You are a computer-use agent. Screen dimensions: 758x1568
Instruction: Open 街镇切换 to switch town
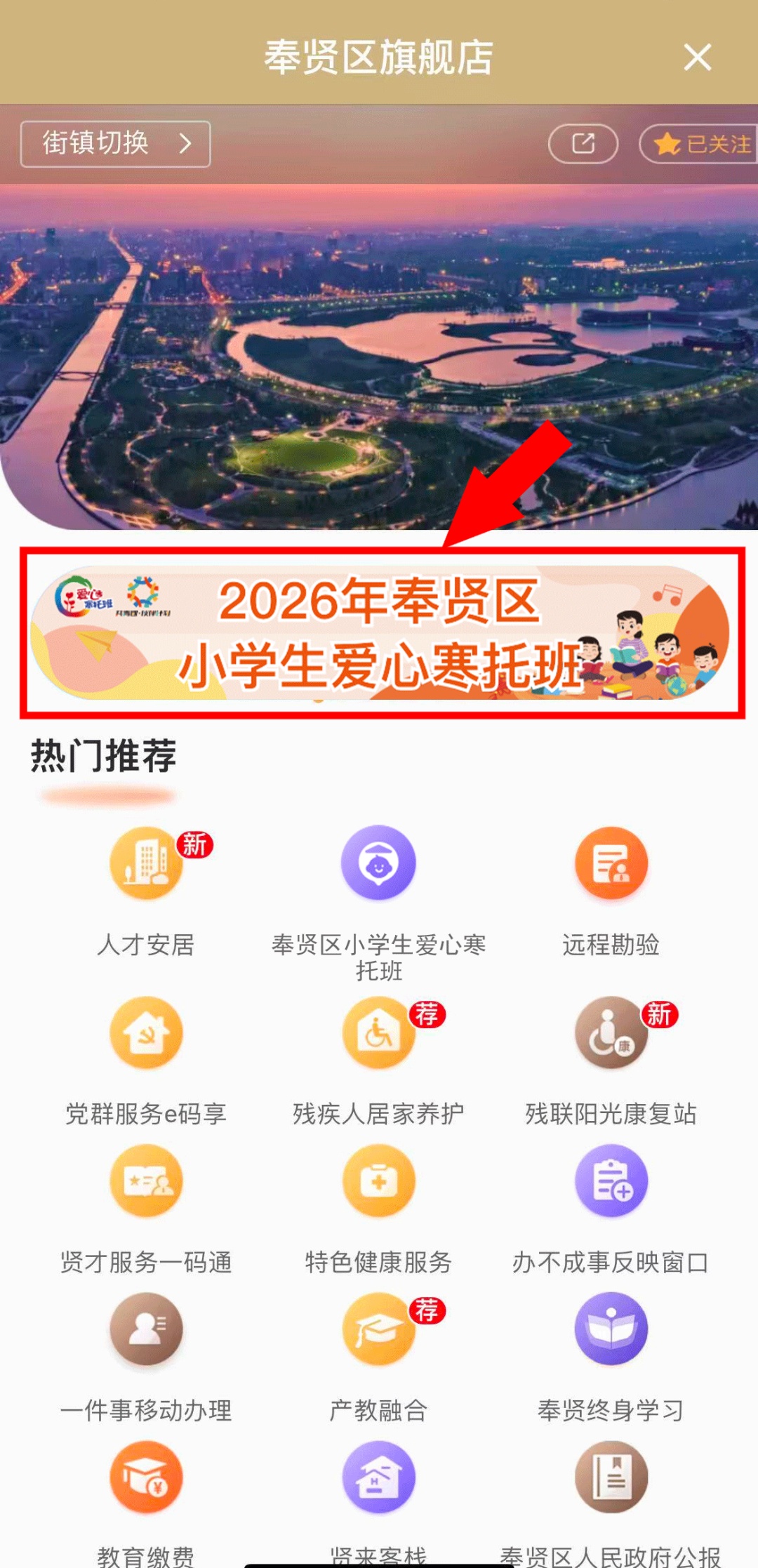116,144
